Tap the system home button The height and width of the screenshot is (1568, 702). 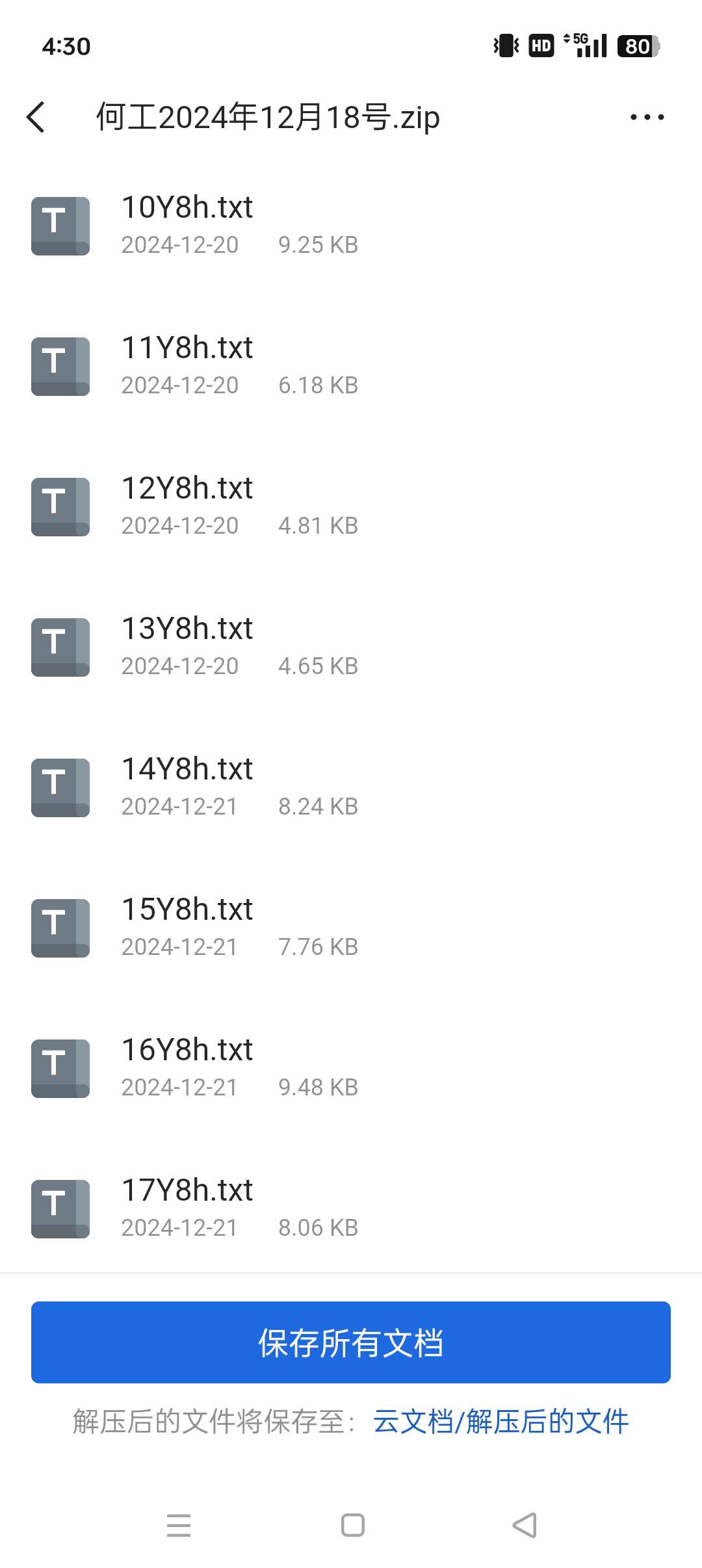tap(353, 1525)
